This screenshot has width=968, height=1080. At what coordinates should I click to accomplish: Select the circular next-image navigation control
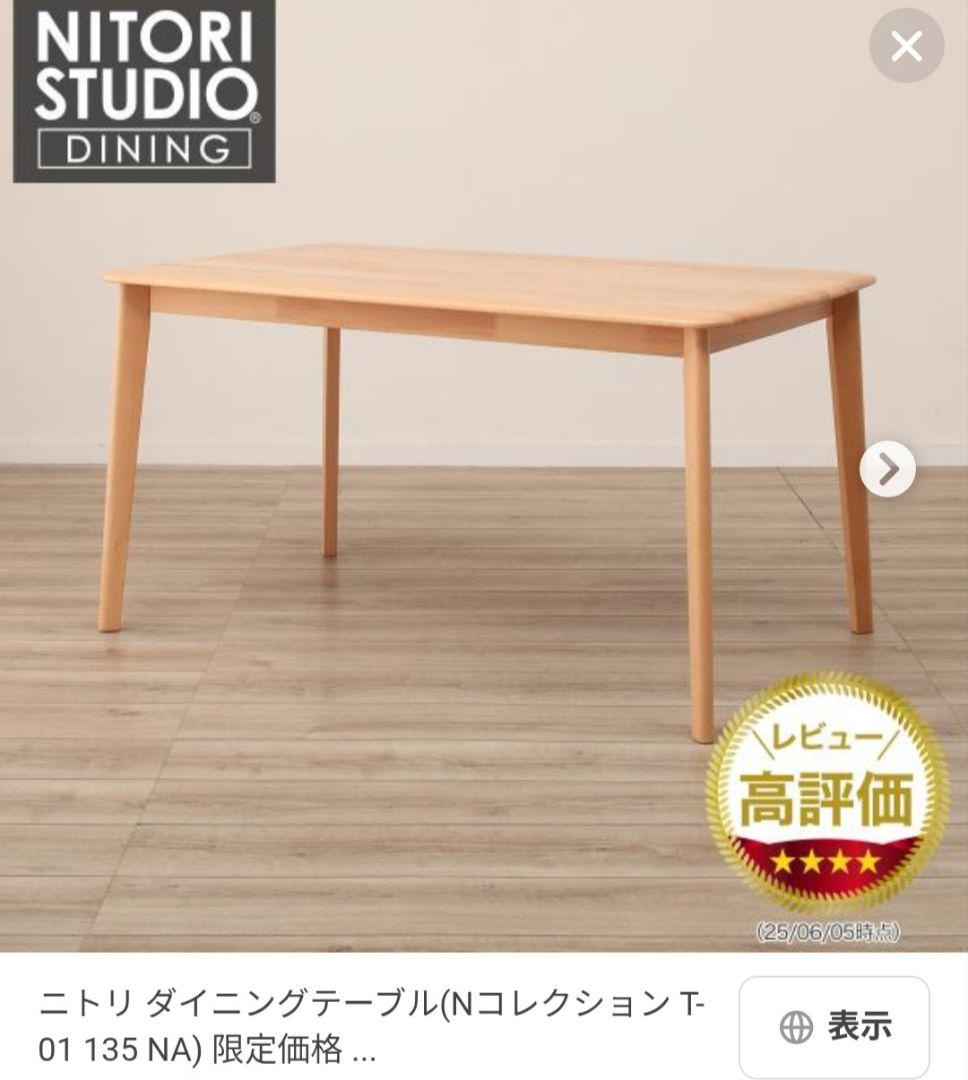[x=886, y=471]
